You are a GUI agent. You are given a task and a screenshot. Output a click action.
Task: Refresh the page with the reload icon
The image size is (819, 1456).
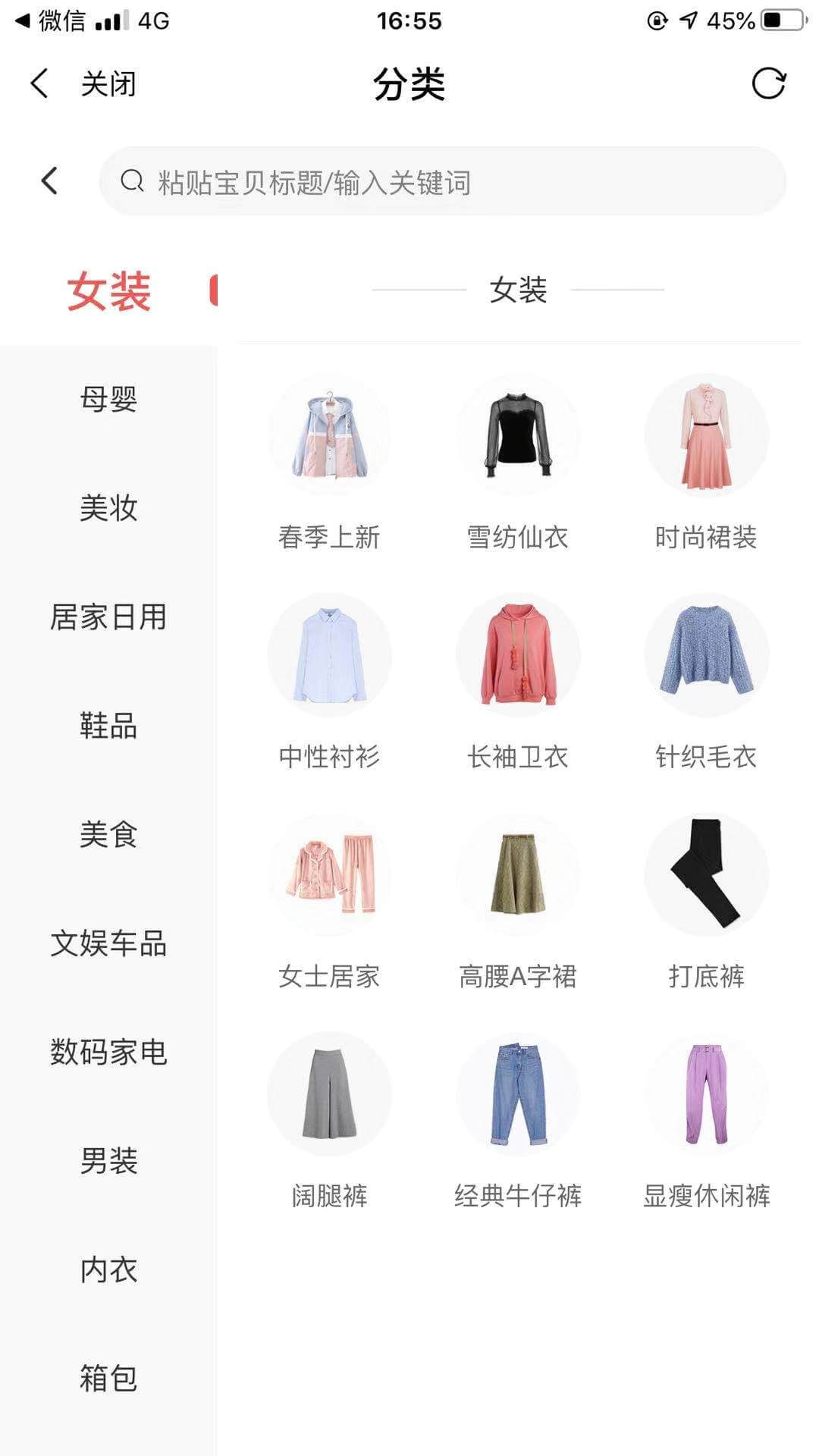[x=768, y=83]
